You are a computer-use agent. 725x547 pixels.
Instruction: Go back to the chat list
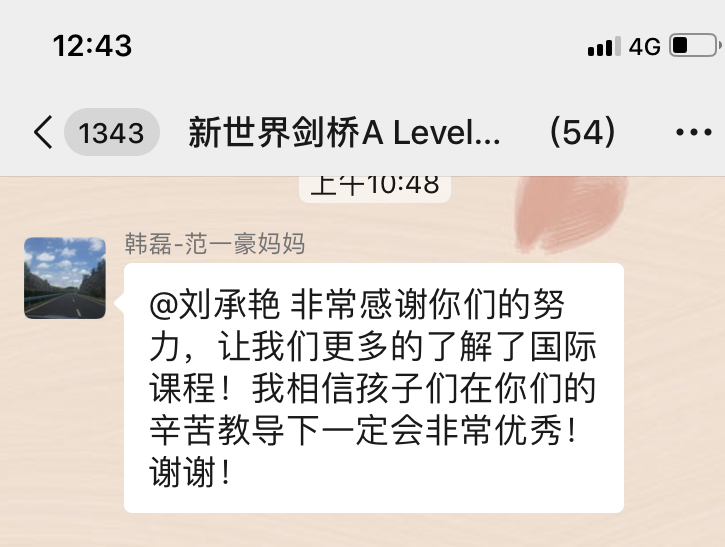click(42, 132)
